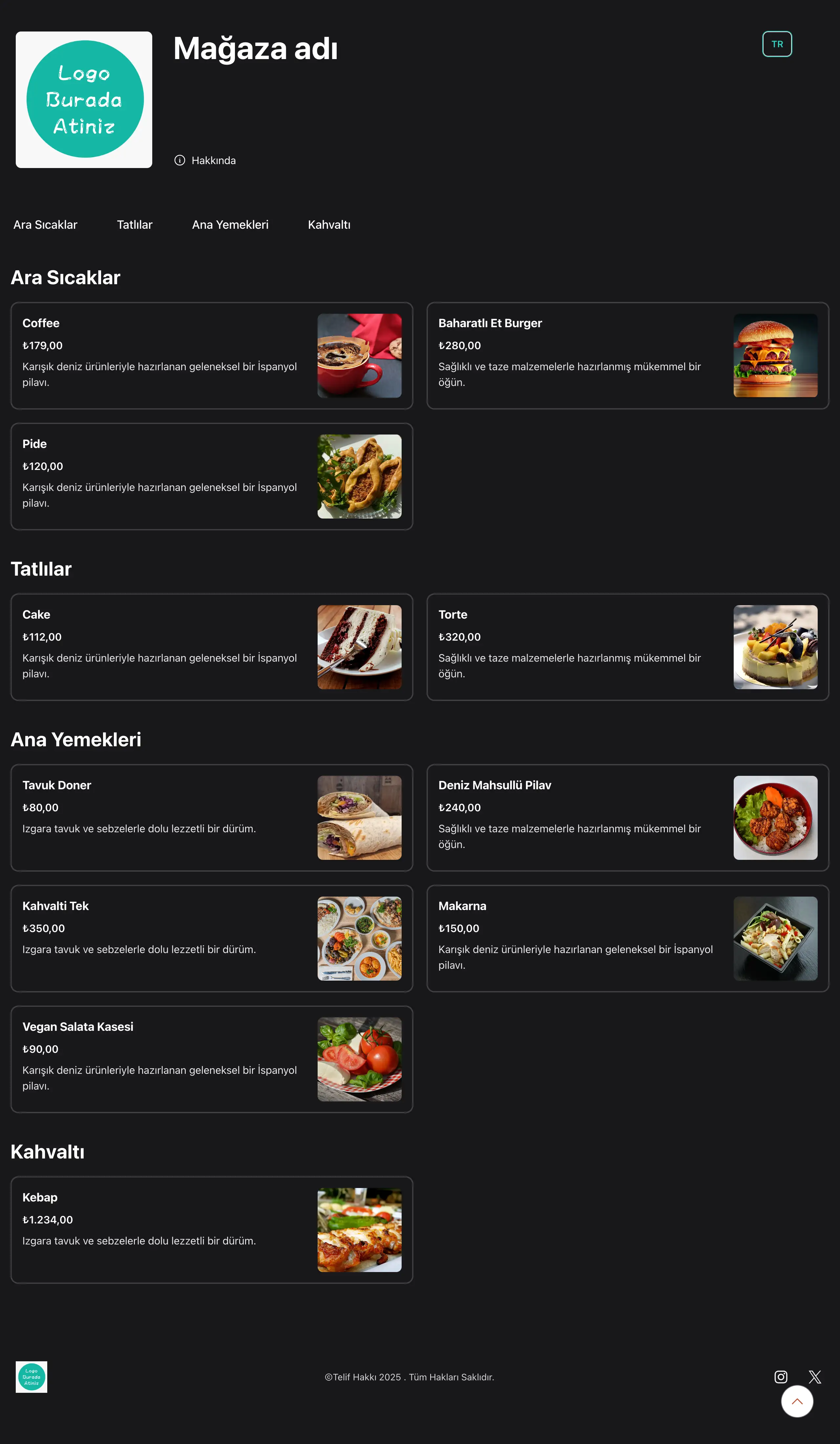The image size is (840, 1444).
Task: Open the Pide item details
Action: pos(211,477)
